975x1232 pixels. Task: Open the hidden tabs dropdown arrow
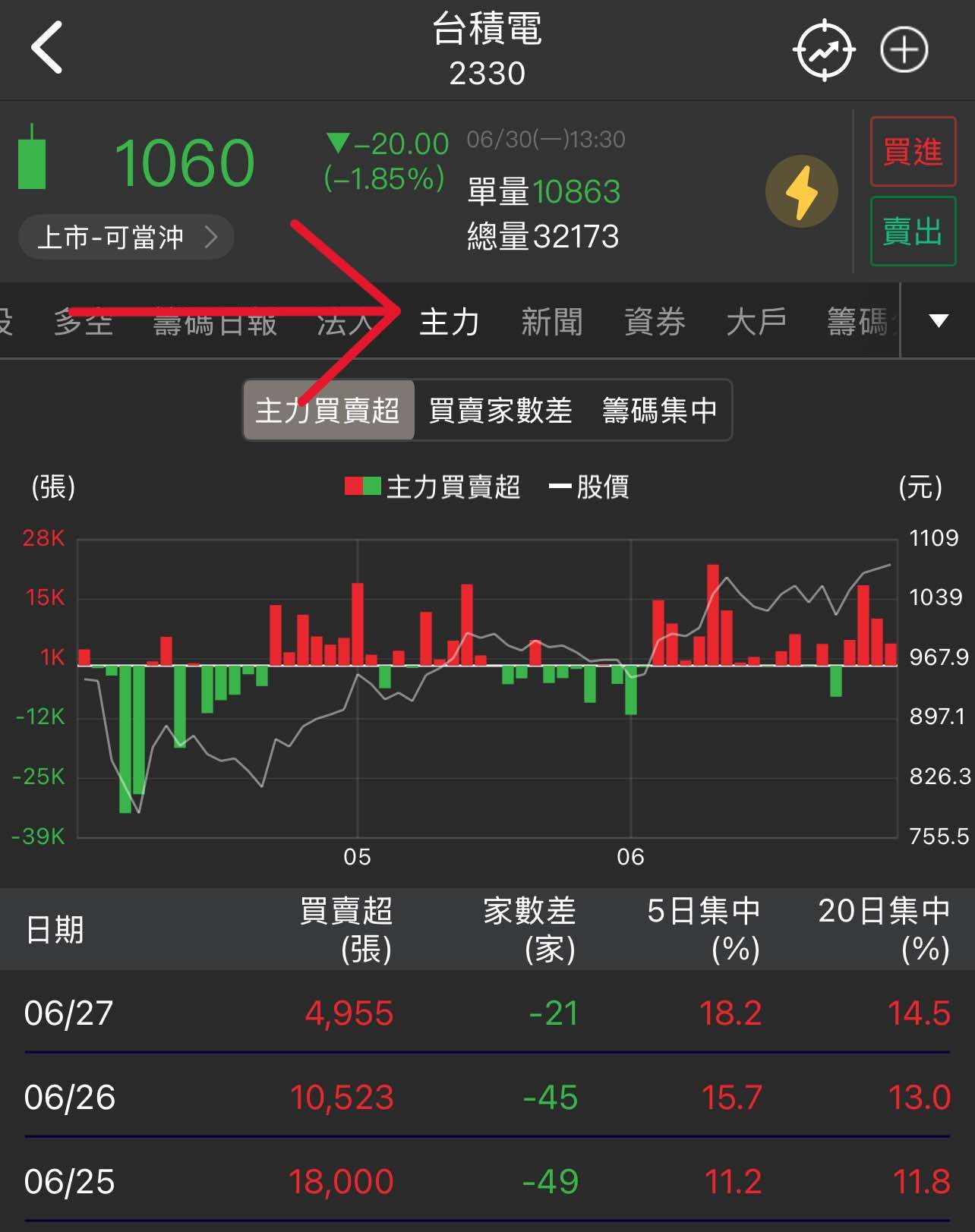tap(940, 322)
